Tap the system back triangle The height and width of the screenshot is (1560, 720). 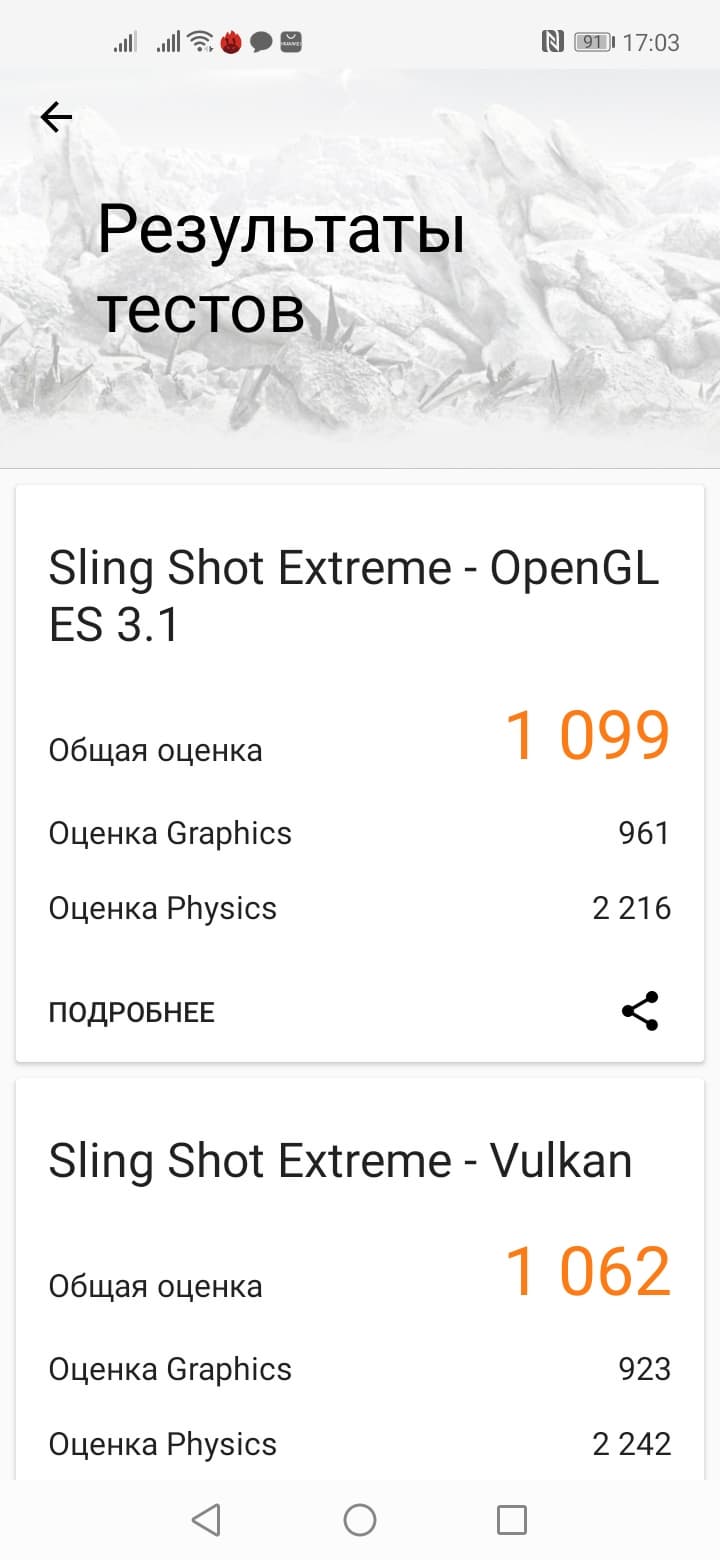(x=206, y=1520)
